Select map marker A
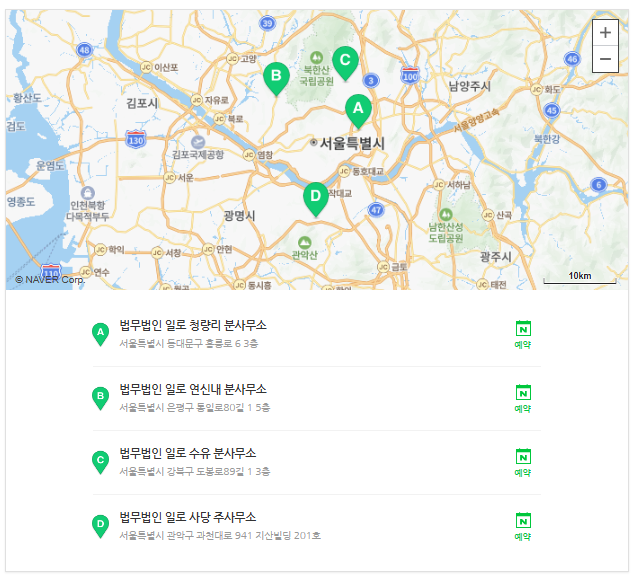Screen dimensions: 634x576 point(358,108)
